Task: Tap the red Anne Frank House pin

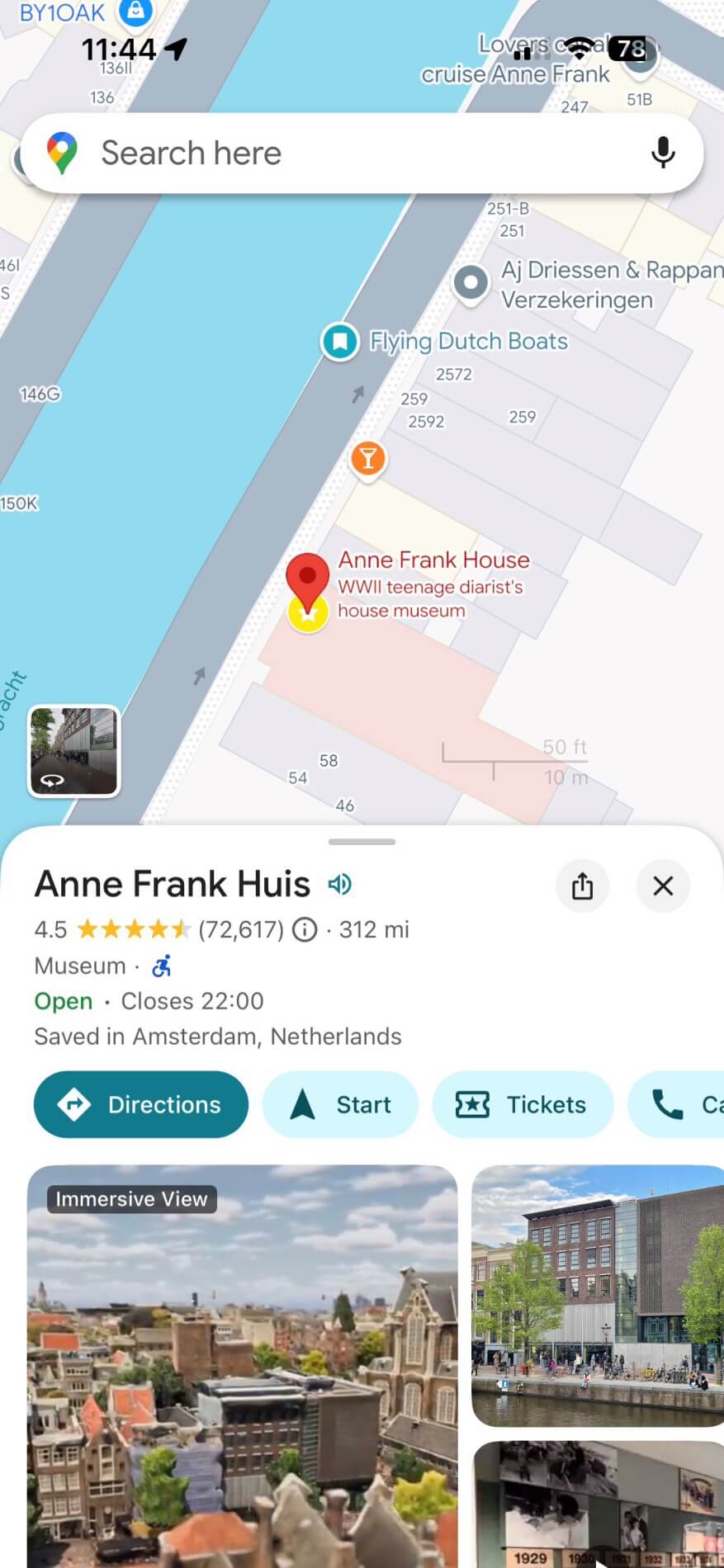Action: (x=307, y=579)
